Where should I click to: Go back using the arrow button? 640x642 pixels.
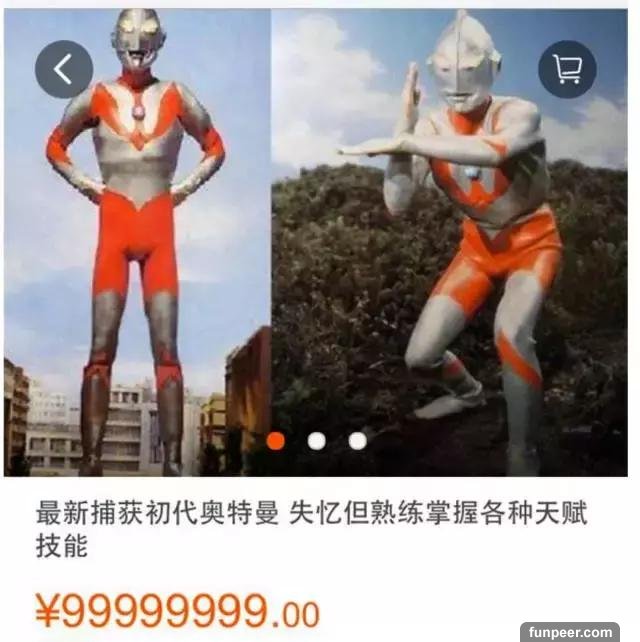point(64,69)
